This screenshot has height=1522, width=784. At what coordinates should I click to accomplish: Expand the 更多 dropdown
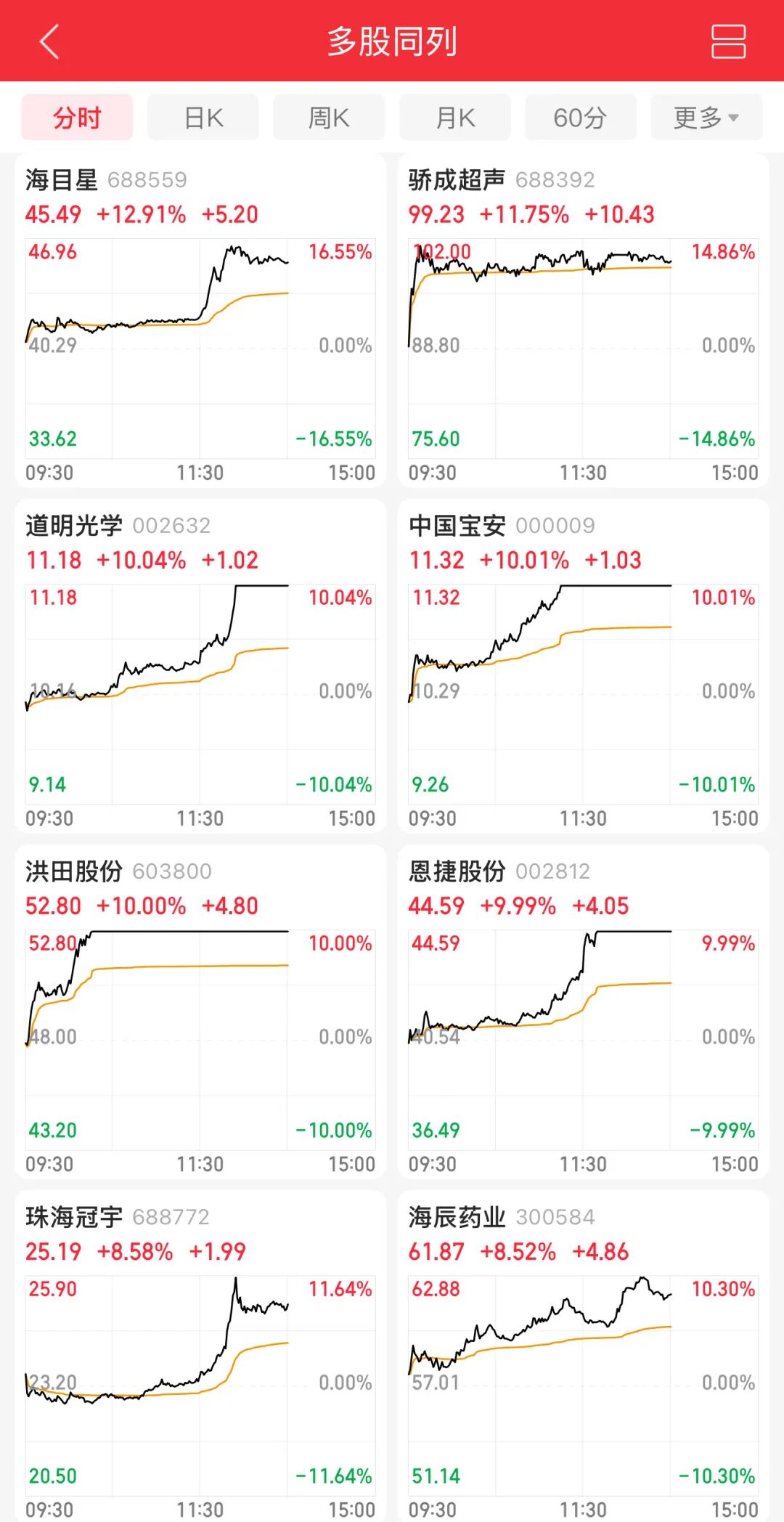coord(706,118)
